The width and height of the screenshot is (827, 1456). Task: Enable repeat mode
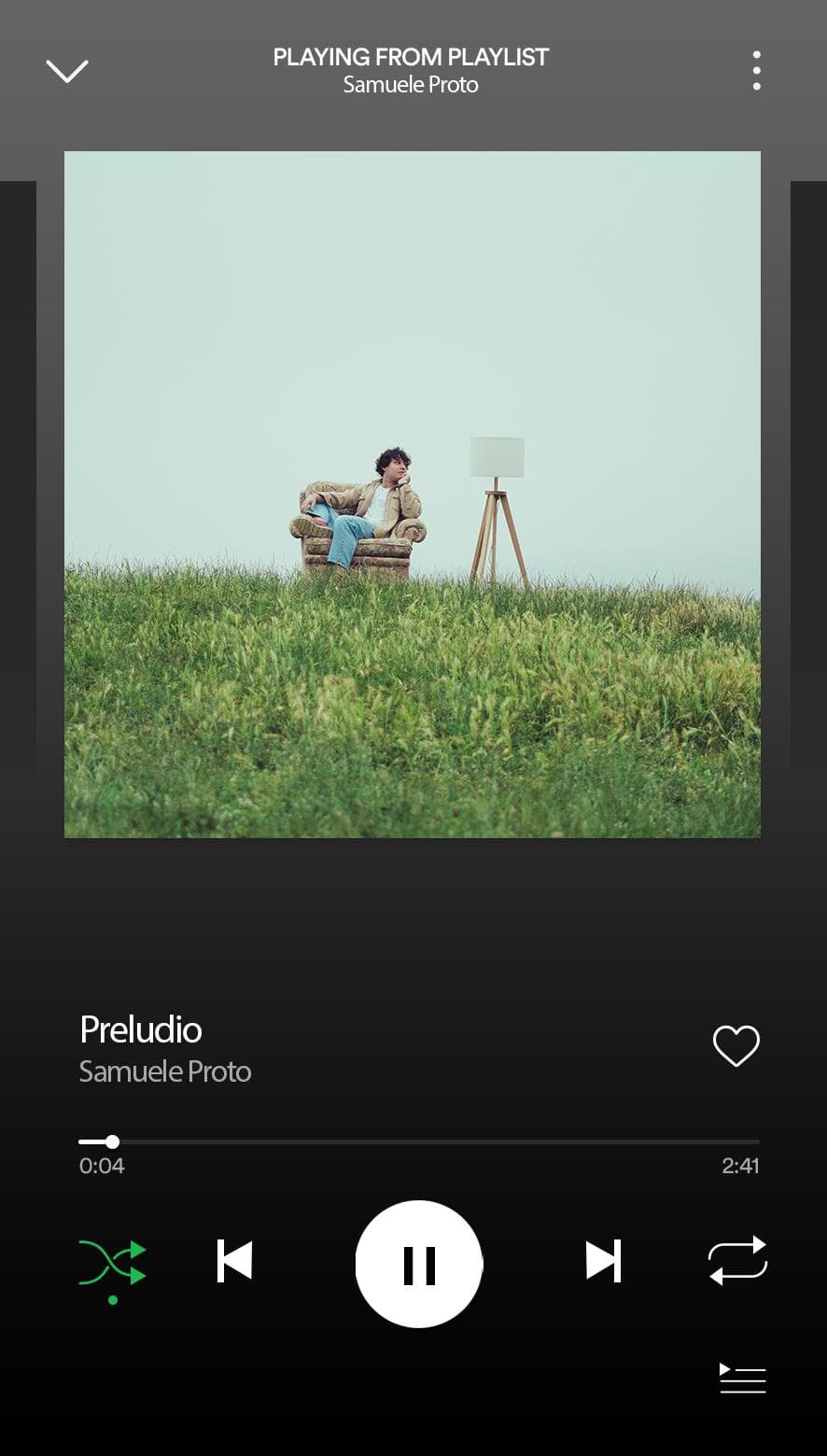click(x=737, y=1261)
